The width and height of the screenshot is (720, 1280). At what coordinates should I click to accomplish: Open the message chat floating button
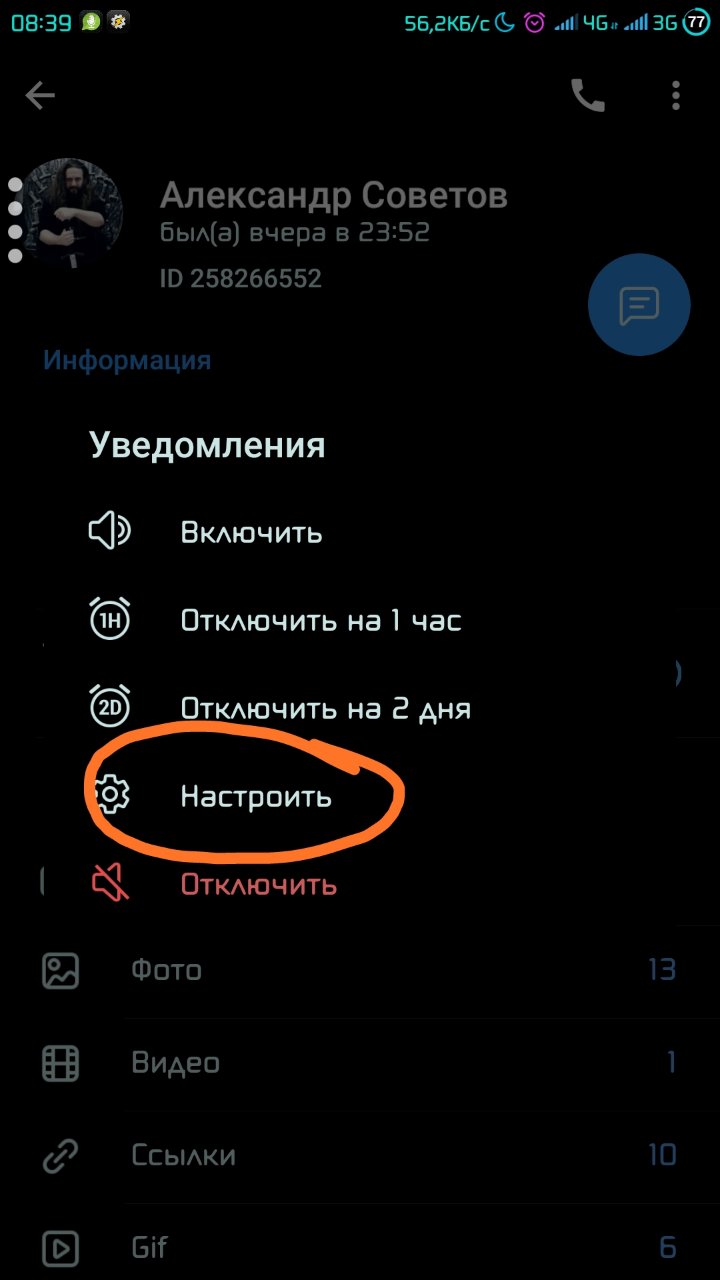coord(639,305)
